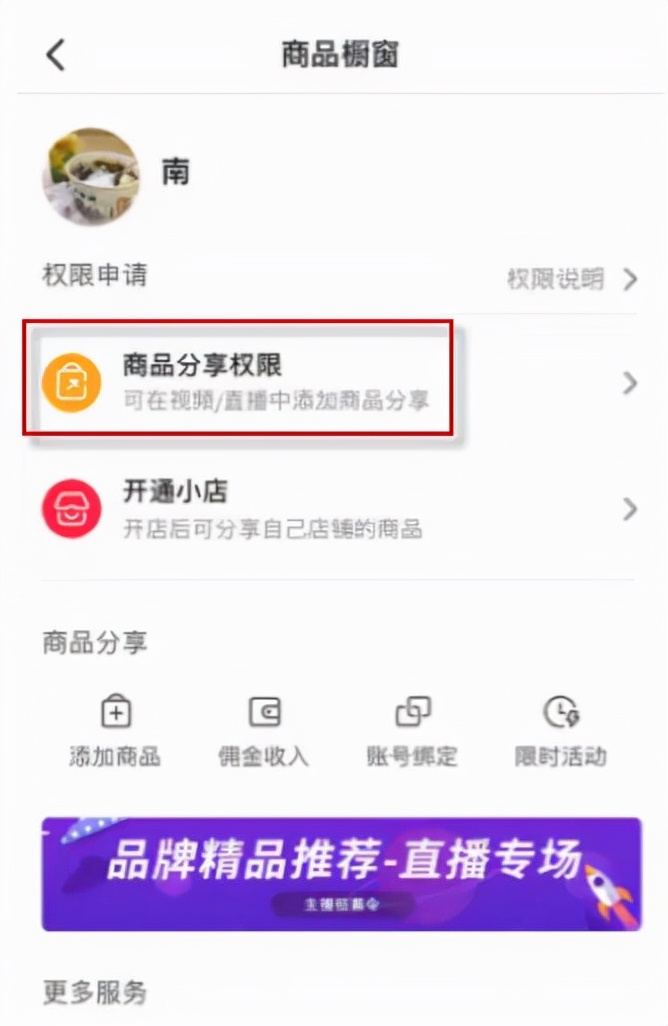668x1026 pixels.
Task: Open 品牌精品推荐-直播专场 banner
Action: (x=341, y=874)
